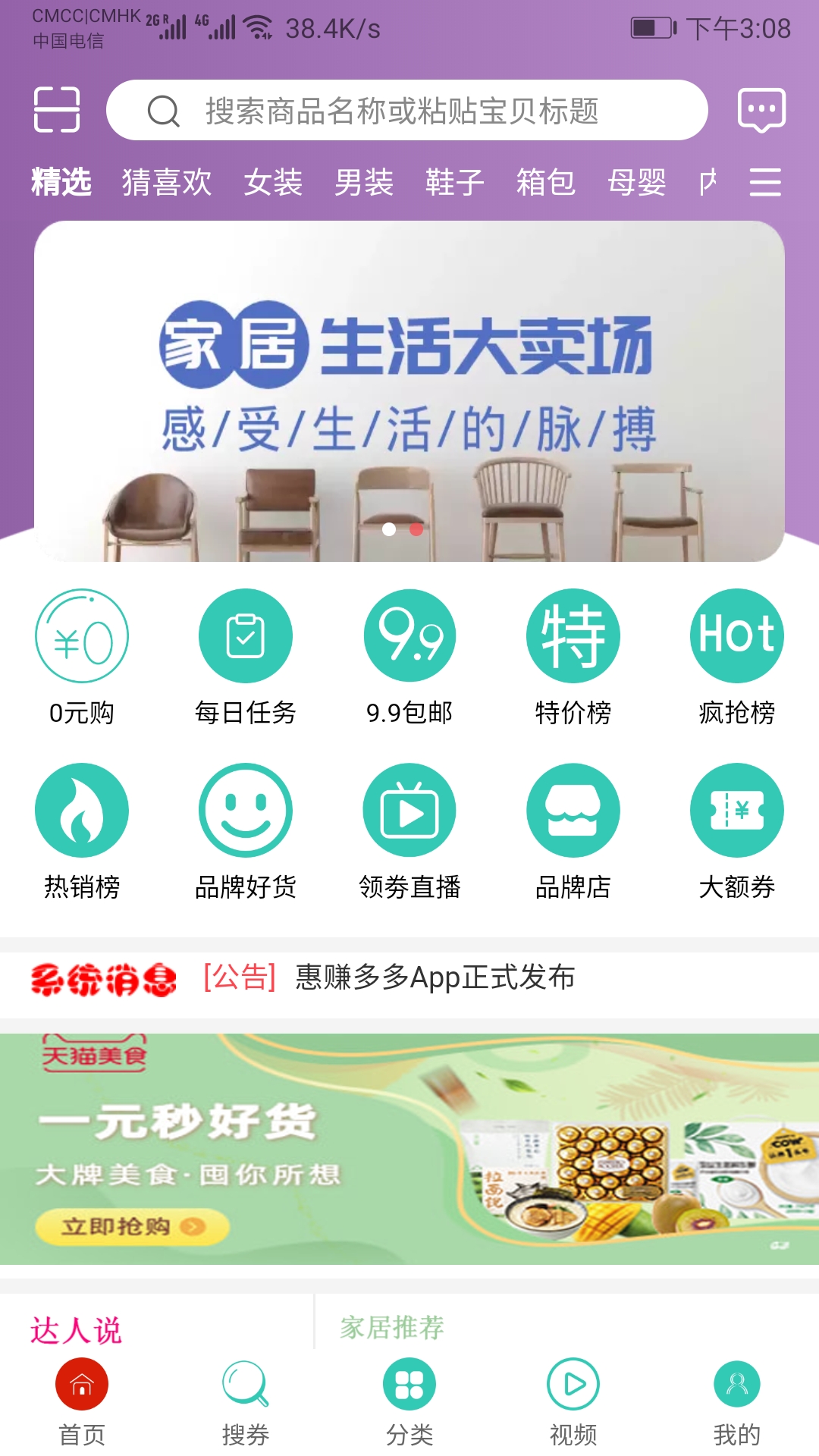The image size is (819, 1456).
Task: Go to the 分类 bottom tab
Action: (x=409, y=1403)
